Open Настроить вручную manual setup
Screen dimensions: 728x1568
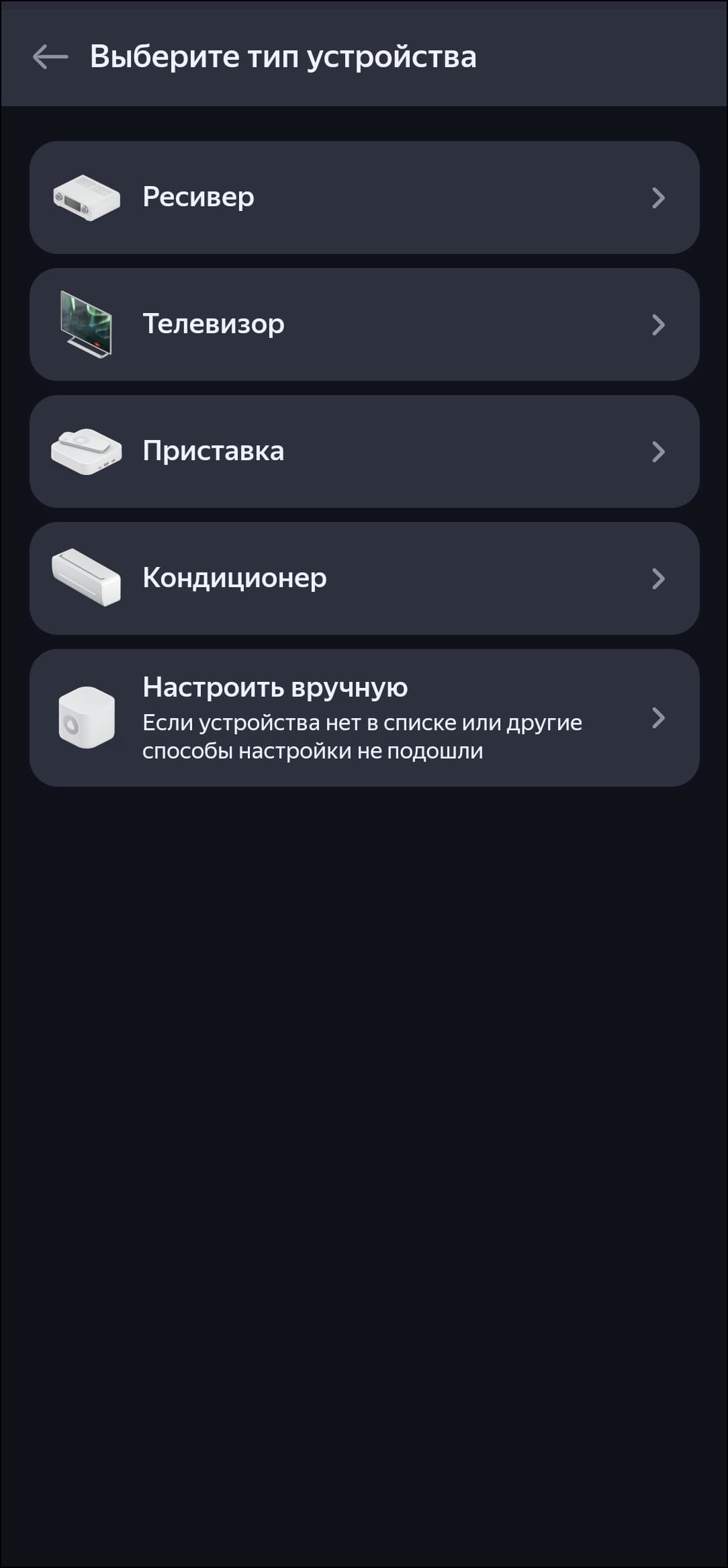coord(364,717)
